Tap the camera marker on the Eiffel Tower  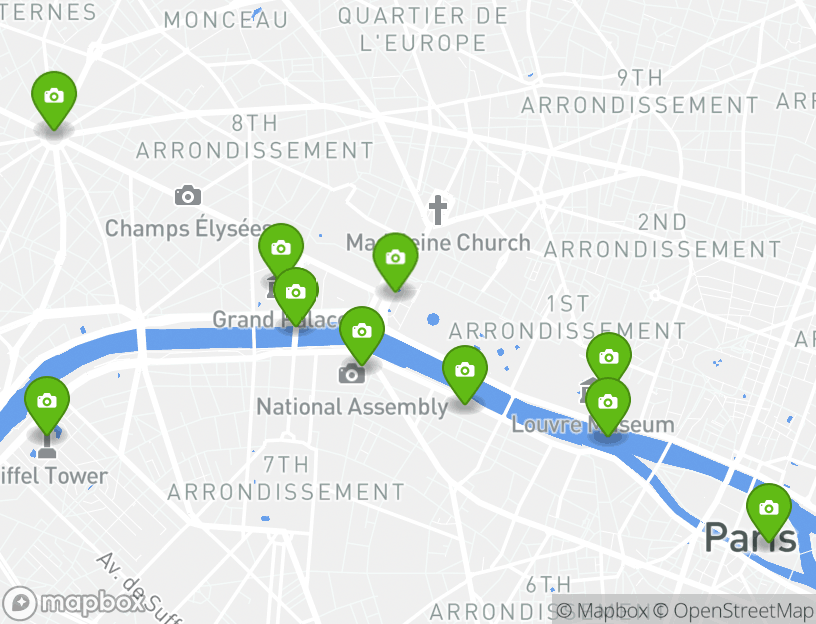tap(46, 402)
